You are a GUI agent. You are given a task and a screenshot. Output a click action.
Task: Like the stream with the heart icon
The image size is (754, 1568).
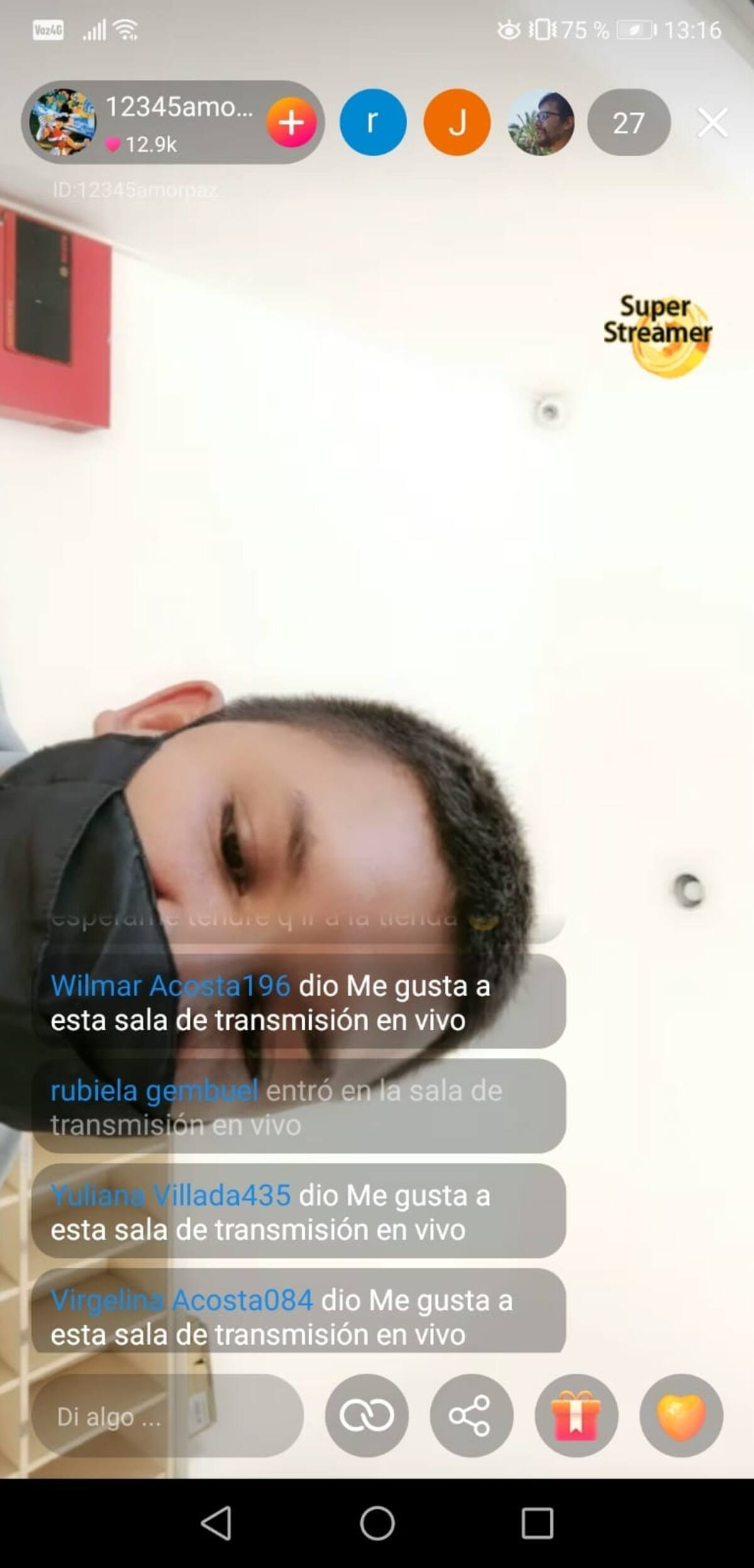point(681,1416)
